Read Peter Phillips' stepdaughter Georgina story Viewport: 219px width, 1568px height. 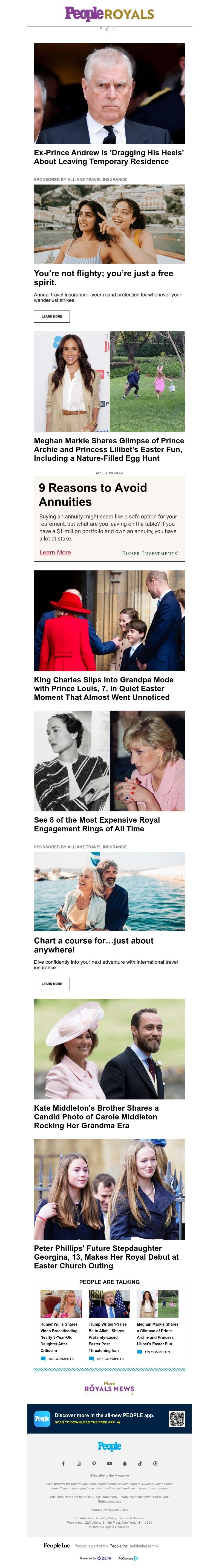click(x=106, y=1256)
